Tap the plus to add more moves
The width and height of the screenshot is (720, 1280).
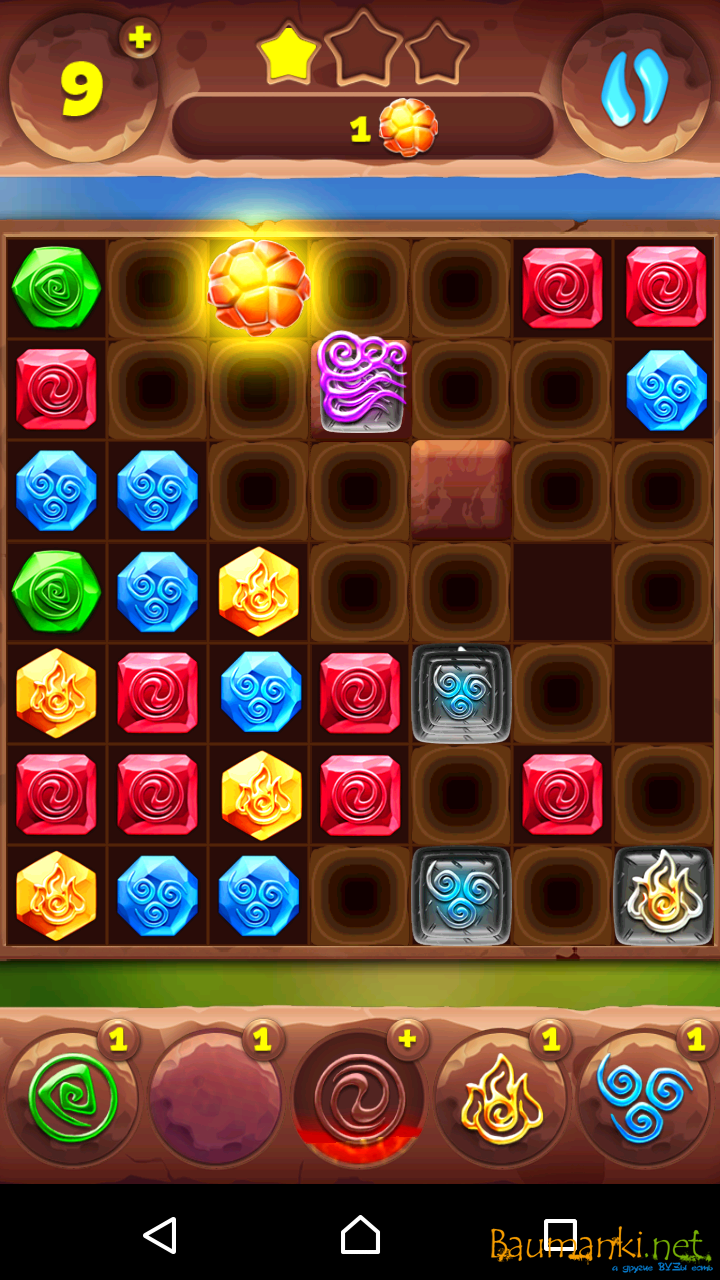click(x=140, y=39)
